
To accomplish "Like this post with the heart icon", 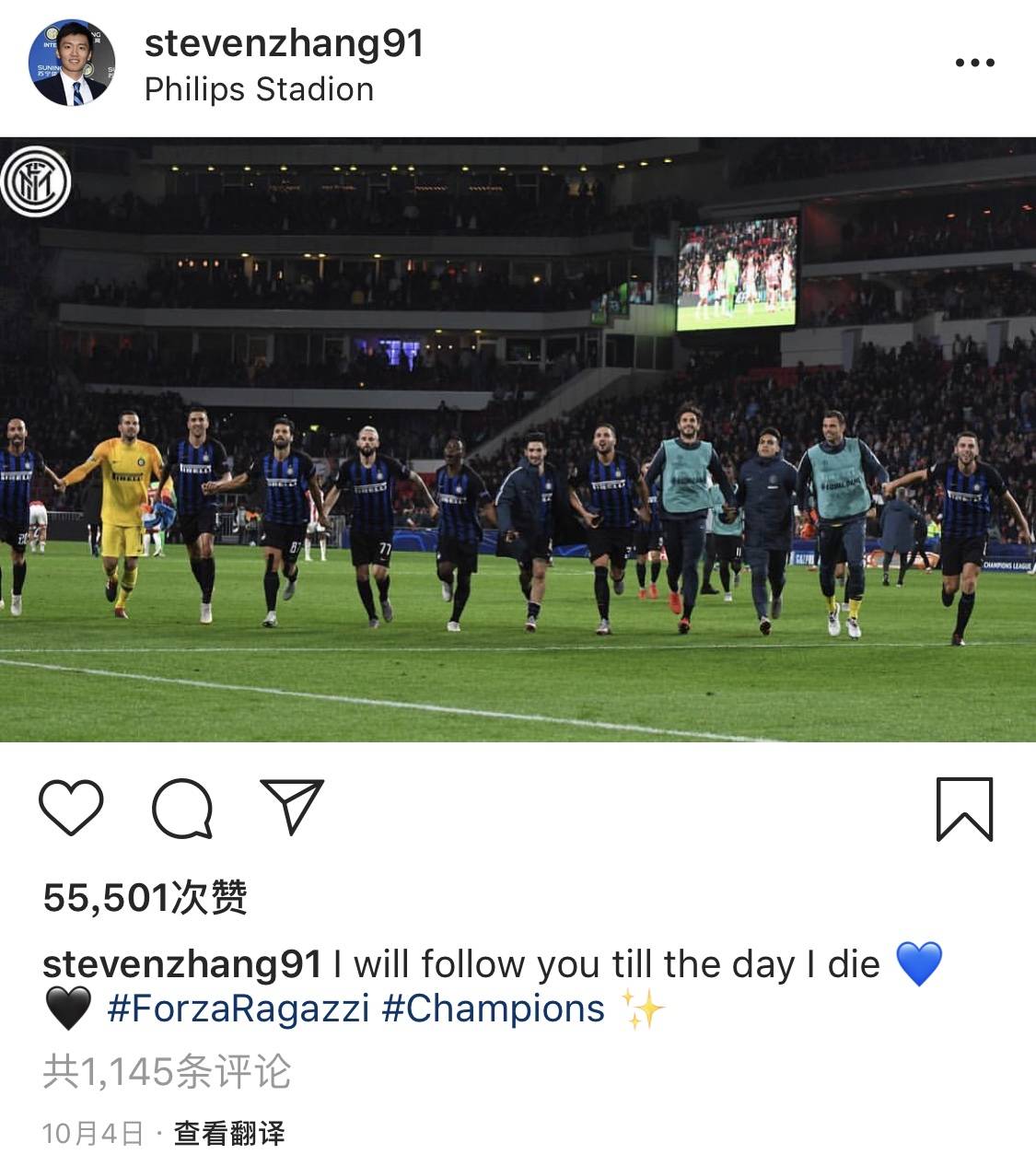I will coord(71,808).
